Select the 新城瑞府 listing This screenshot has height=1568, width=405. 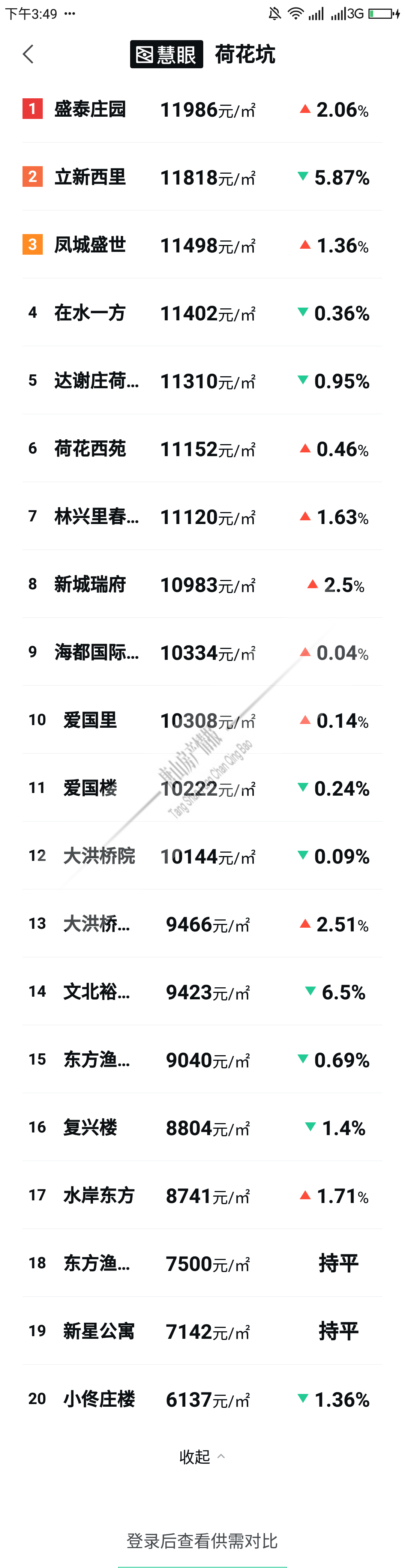[90, 584]
